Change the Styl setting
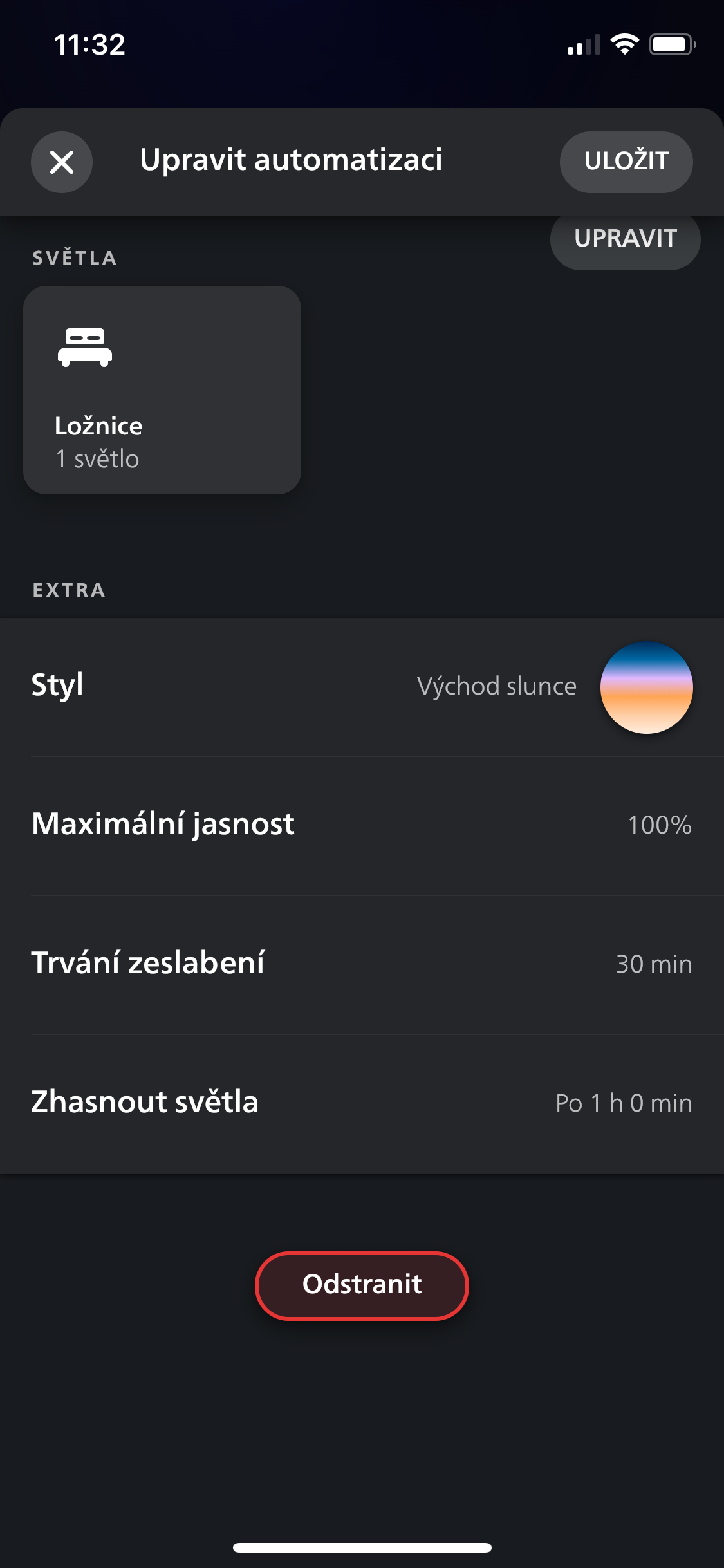 [x=362, y=686]
